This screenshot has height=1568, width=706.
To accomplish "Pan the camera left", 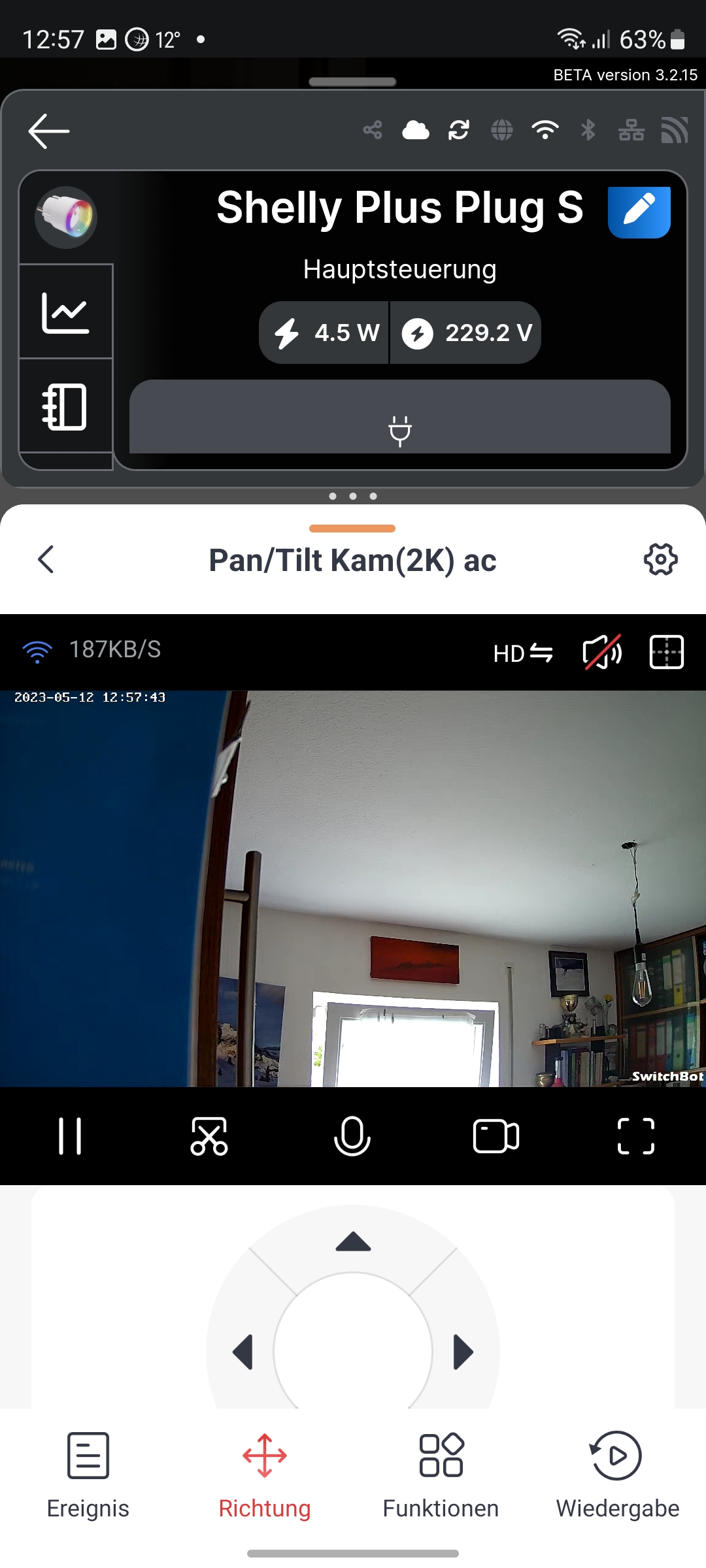I will point(243,1352).
